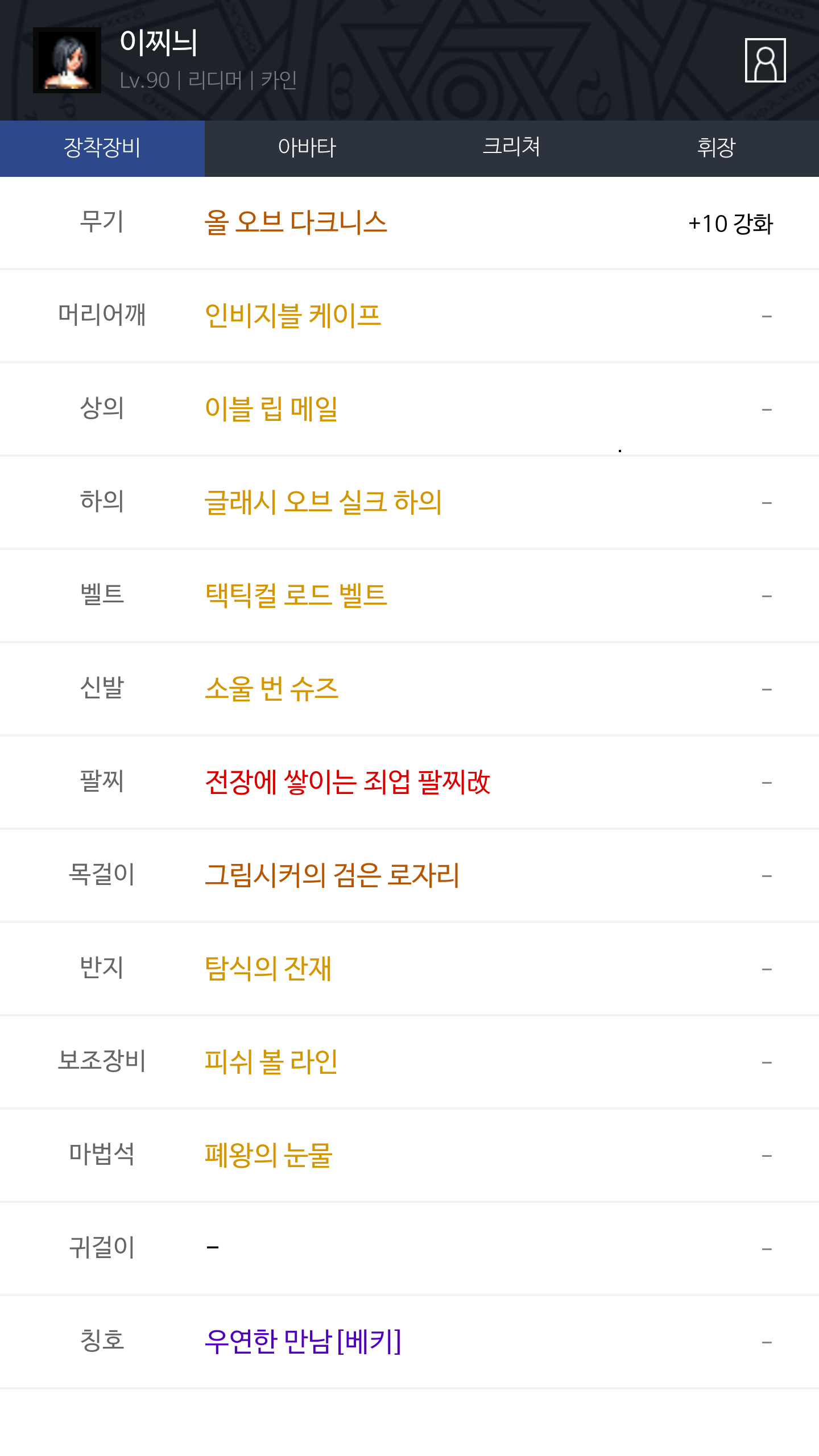Open the character profile icon
Image resolution: width=819 pixels, height=1456 pixels.
765,60
